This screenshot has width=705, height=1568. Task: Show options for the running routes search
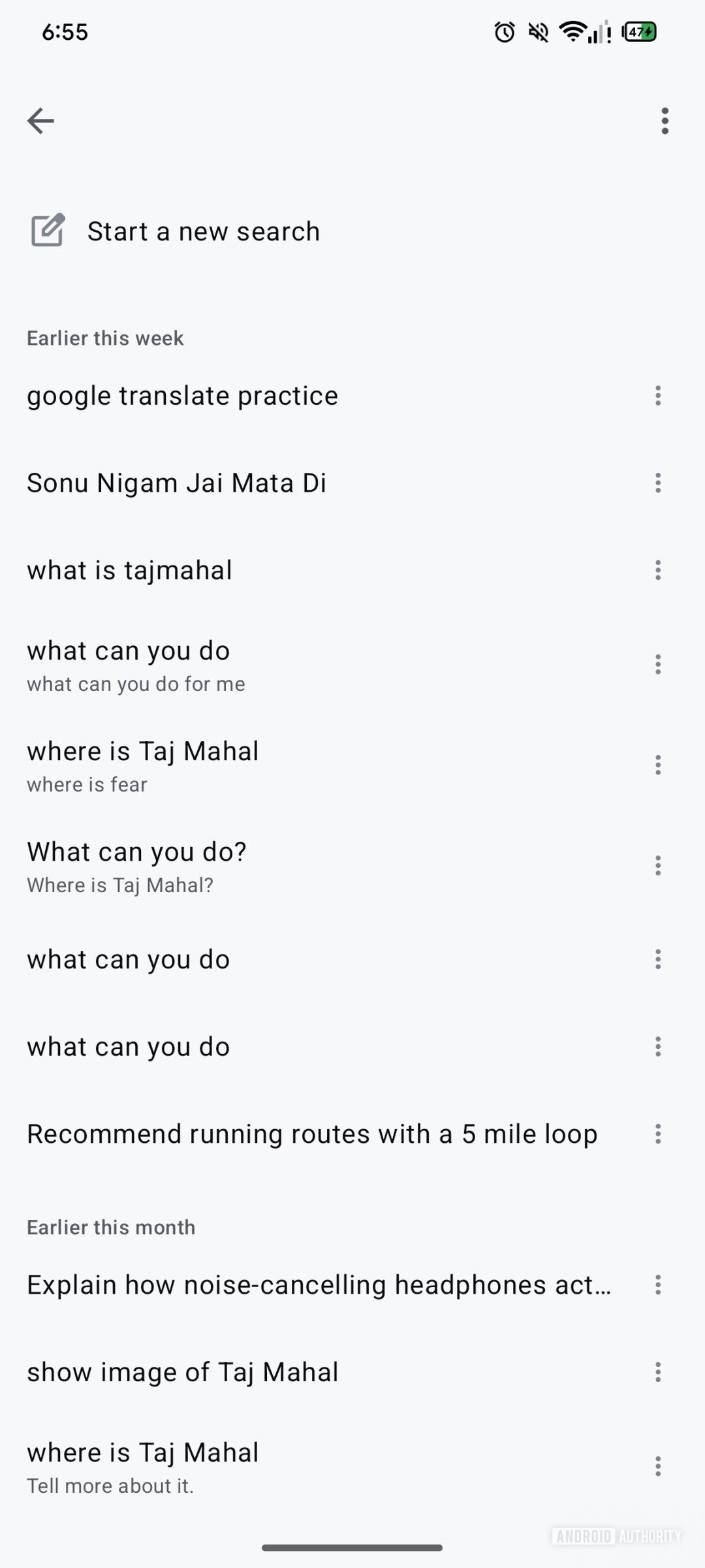(658, 1134)
